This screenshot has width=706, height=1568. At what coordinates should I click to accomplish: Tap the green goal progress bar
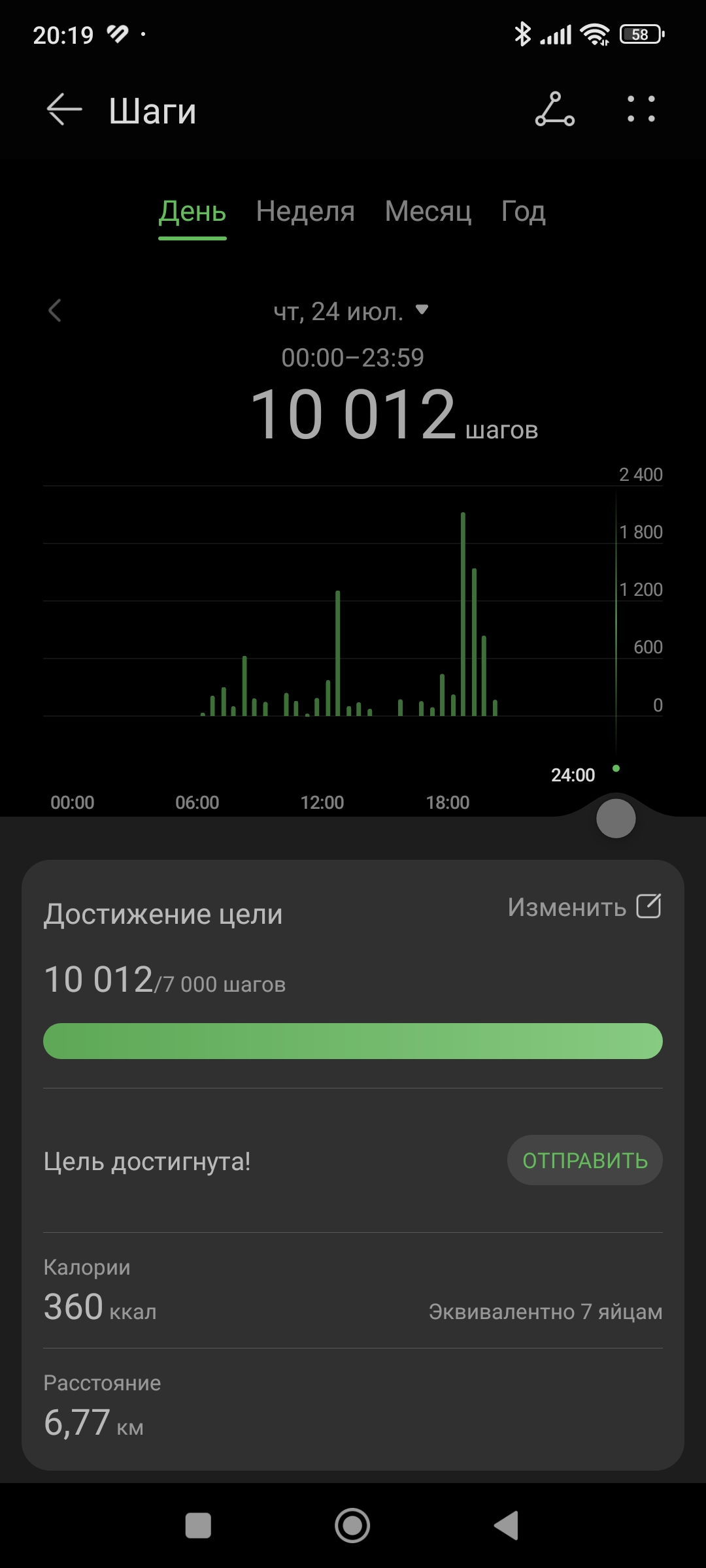click(x=353, y=1041)
